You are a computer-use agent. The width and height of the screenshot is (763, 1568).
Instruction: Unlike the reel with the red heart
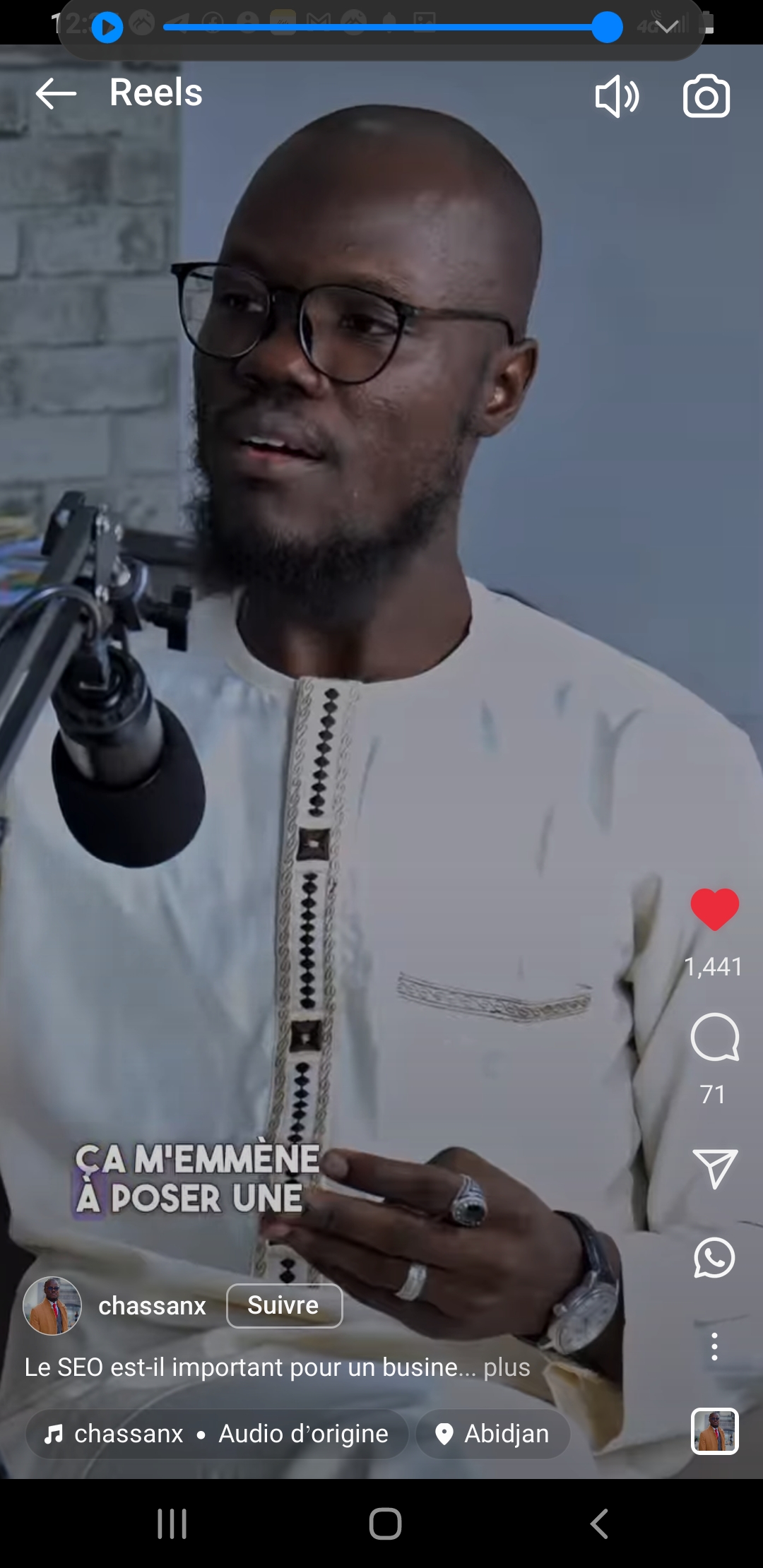pyautogui.click(x=714, y=909)
